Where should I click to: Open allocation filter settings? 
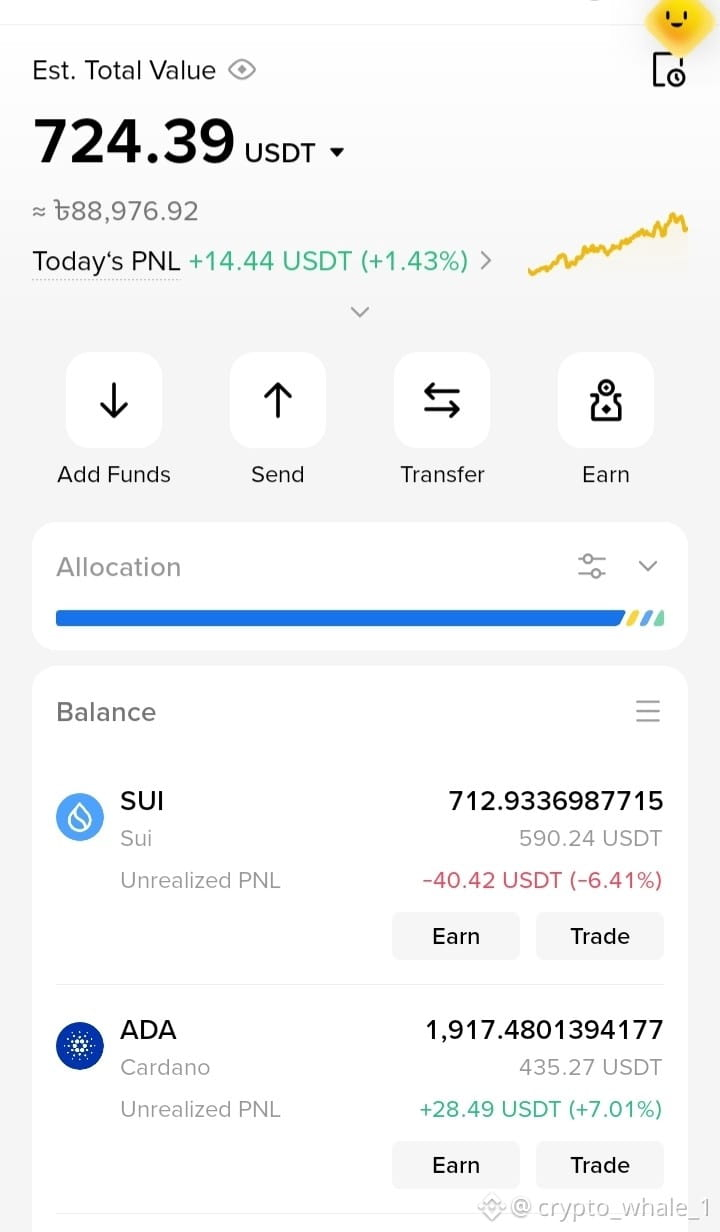click(x=592, y=566)
